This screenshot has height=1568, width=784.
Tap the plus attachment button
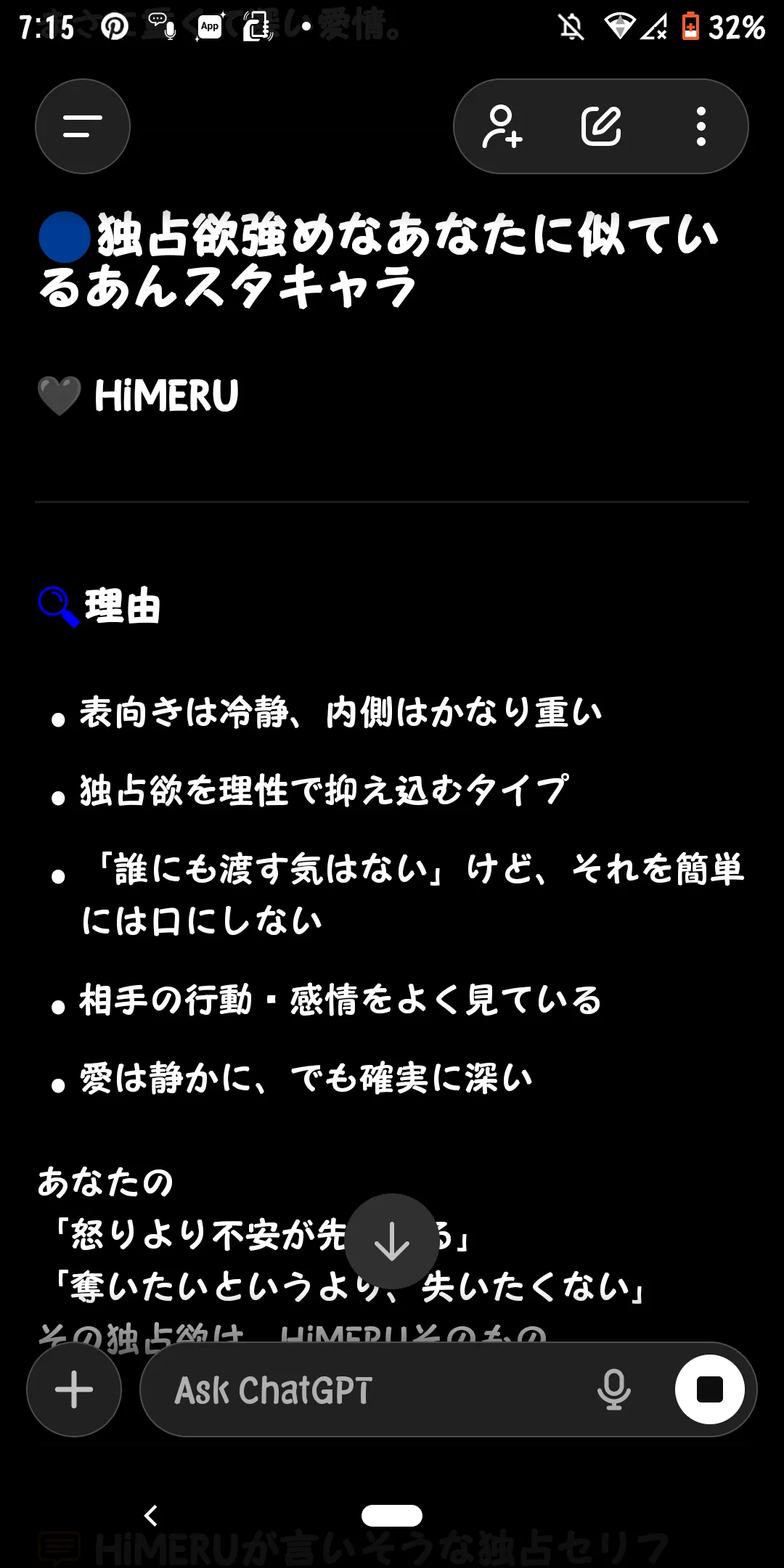(74, 1389)
